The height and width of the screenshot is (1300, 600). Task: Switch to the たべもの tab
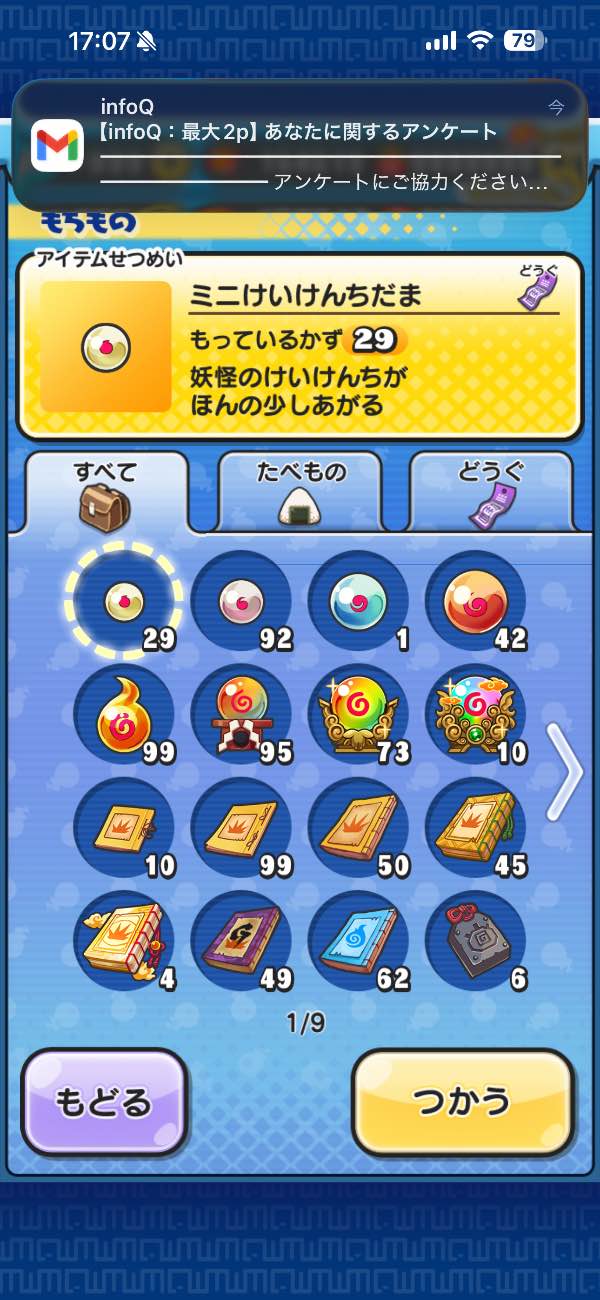point(300,492)
